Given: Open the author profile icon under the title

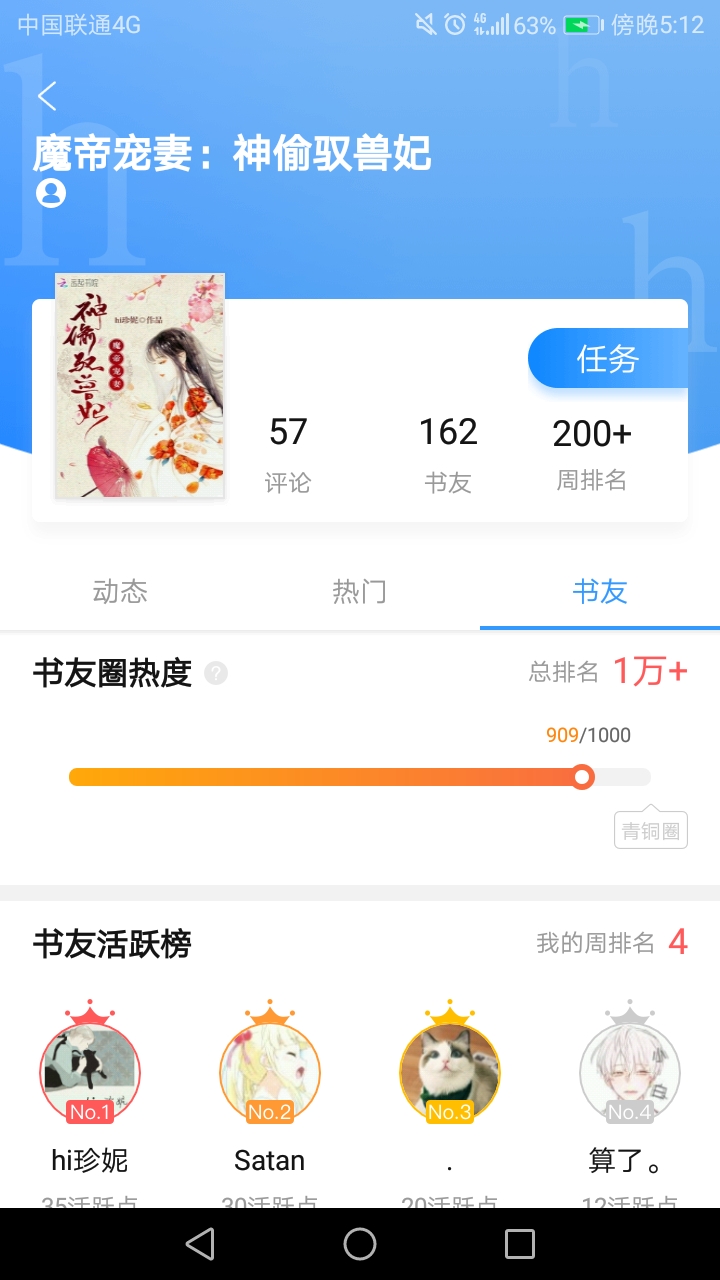Looking at the screenshot, I should pyautogui.click(x=51, y=193).
